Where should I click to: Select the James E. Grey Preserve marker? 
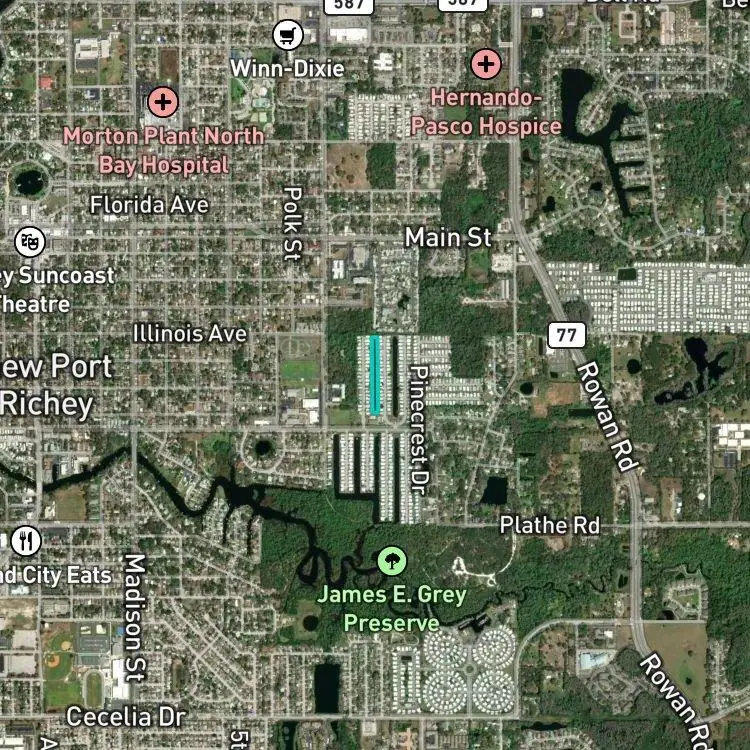(x=392, y=561)
